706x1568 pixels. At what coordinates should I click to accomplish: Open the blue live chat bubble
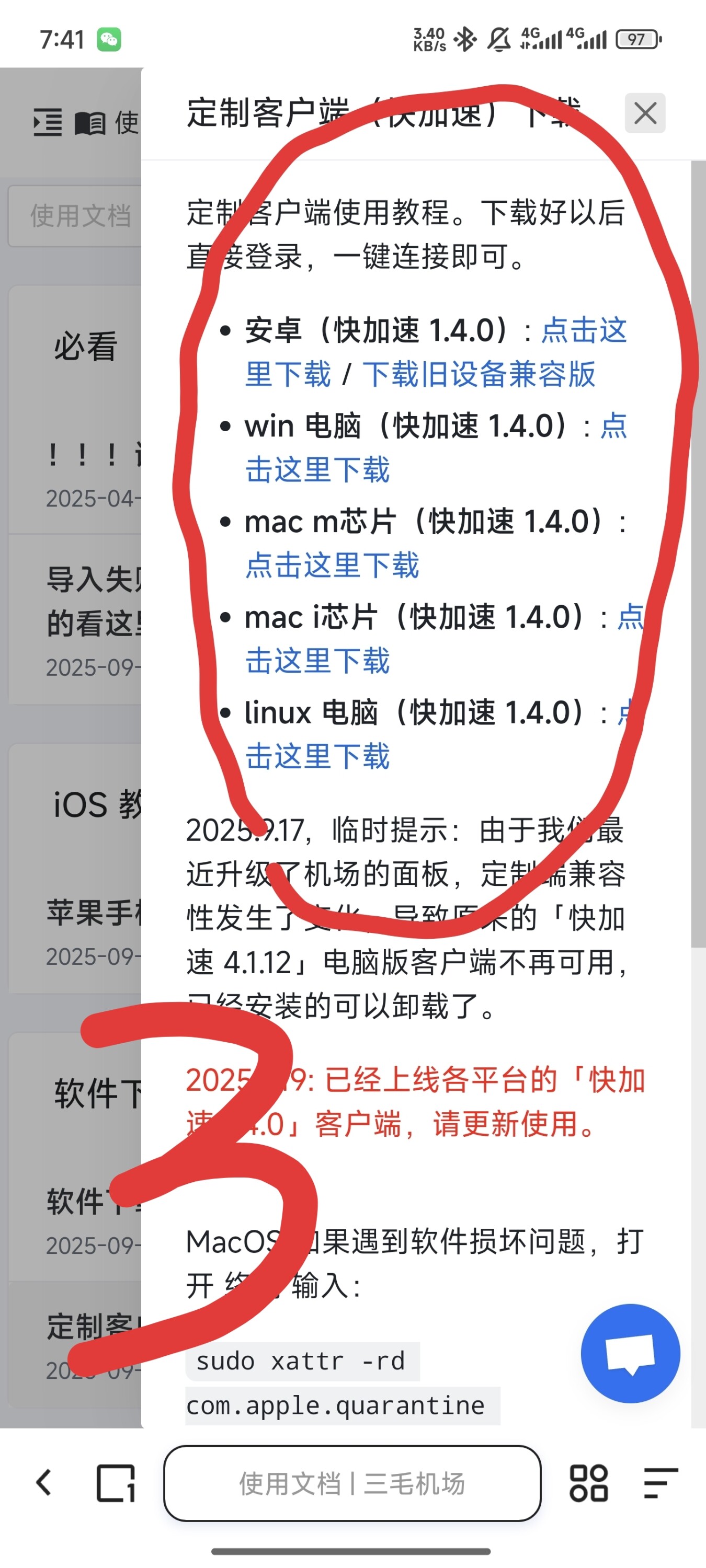click(630, 1353)
